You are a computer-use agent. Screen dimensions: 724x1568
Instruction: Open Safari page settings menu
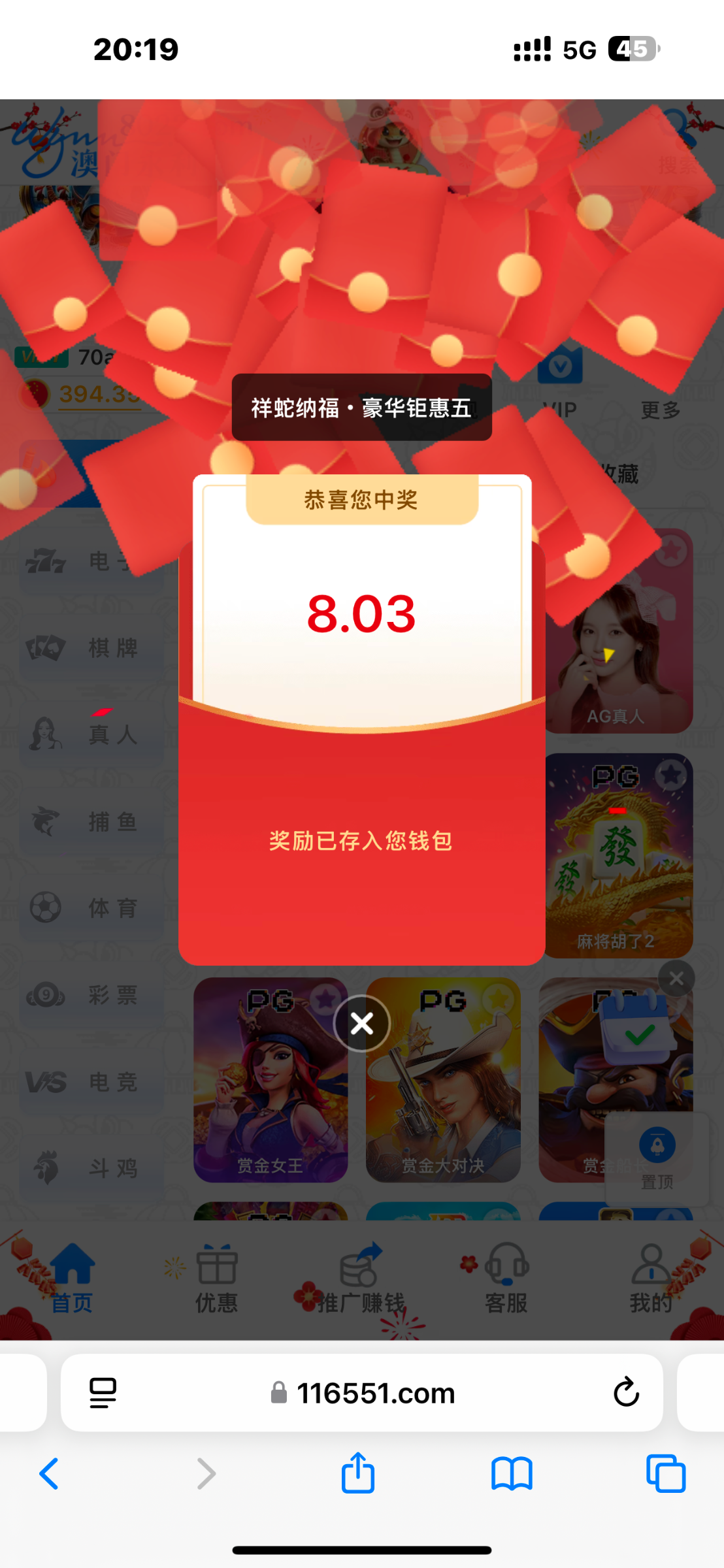(x=103, y=1392)
